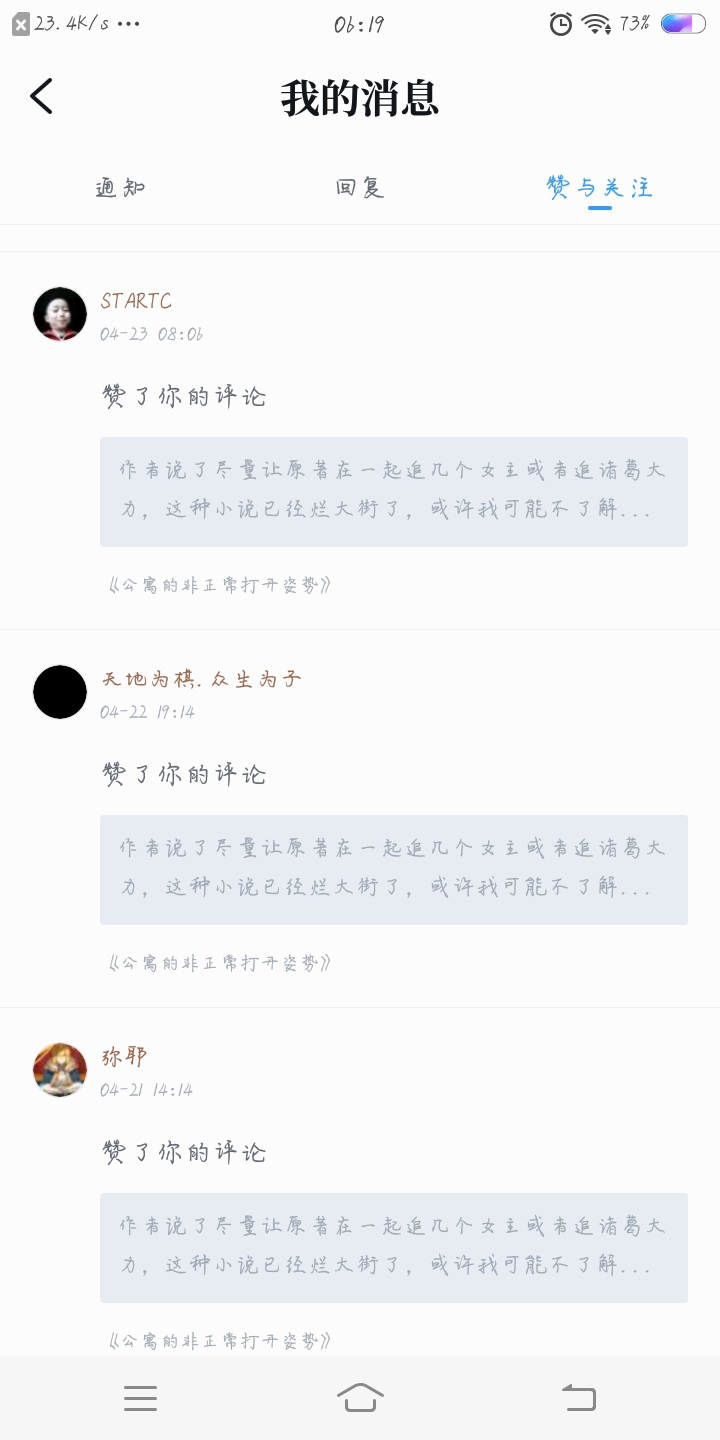720x1440 pixels.
Task: Go to the system home screen
Action: (x=360, y=1397)
